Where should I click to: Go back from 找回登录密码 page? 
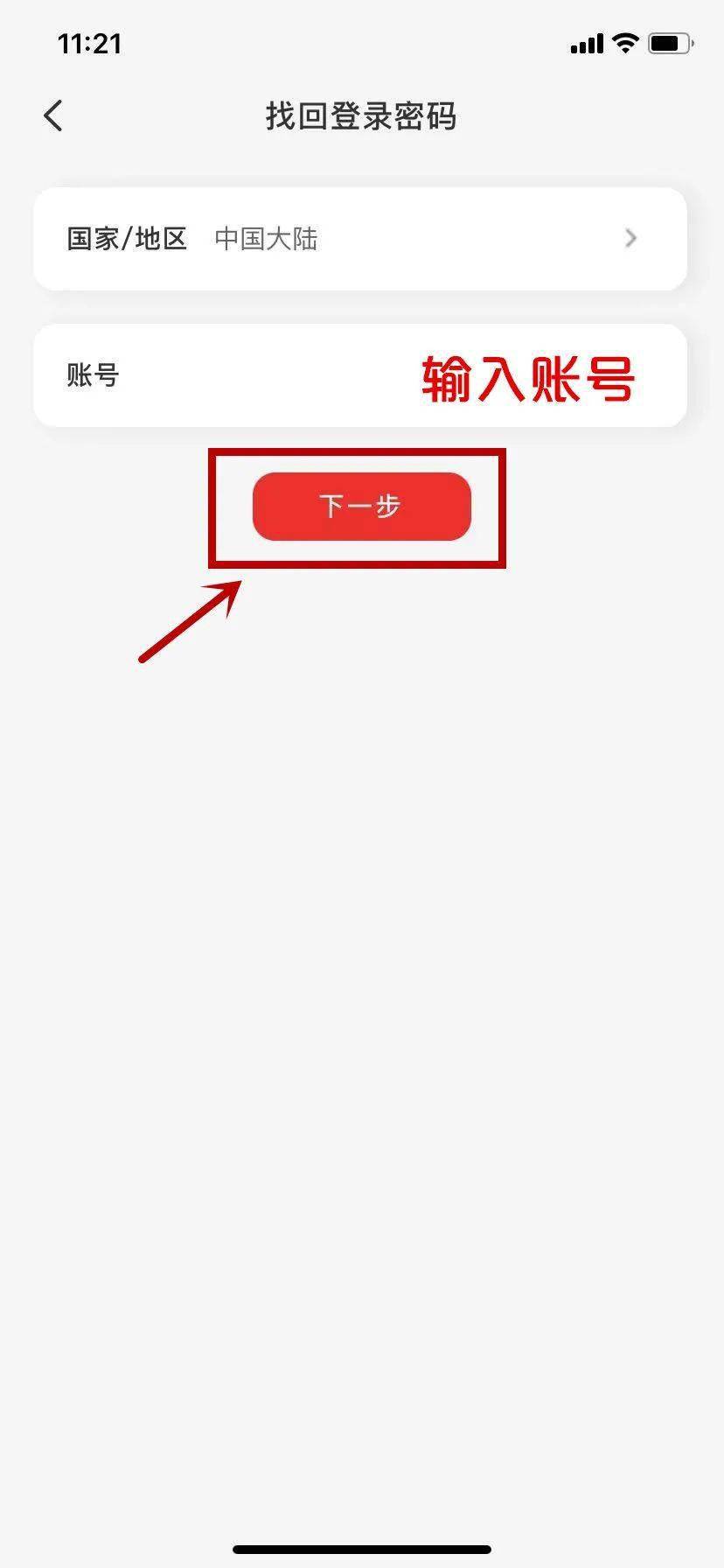(53, 115)
